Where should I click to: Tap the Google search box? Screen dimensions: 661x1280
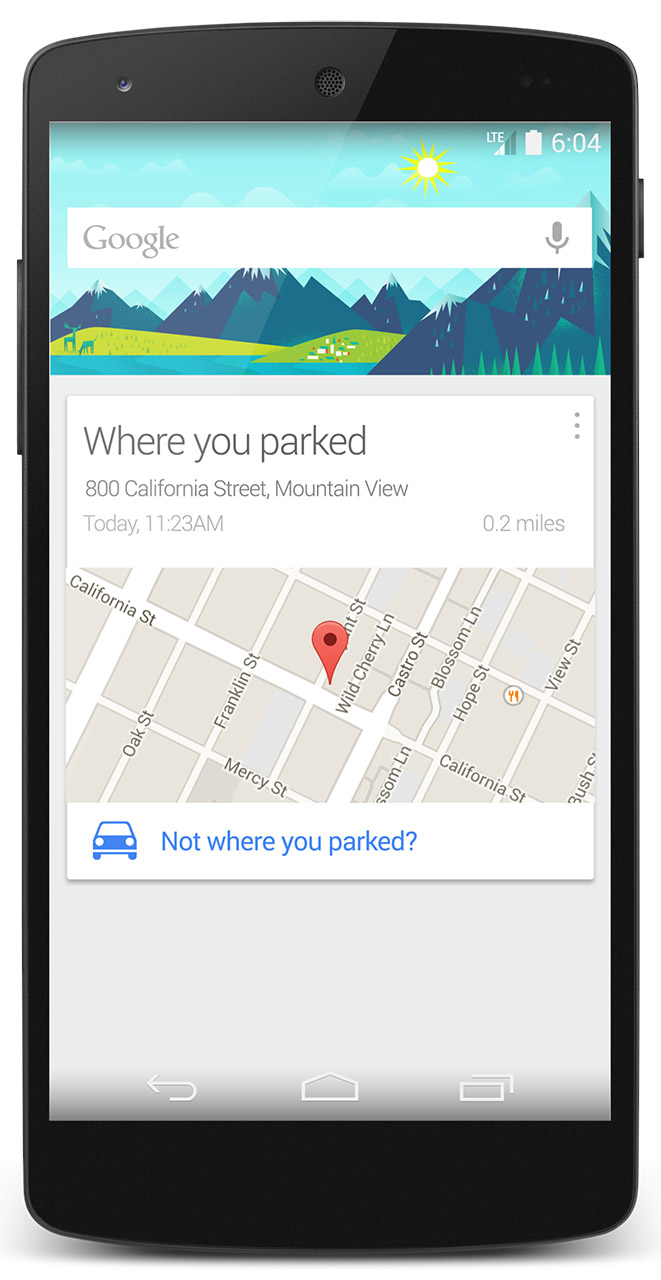pos(329,238)
